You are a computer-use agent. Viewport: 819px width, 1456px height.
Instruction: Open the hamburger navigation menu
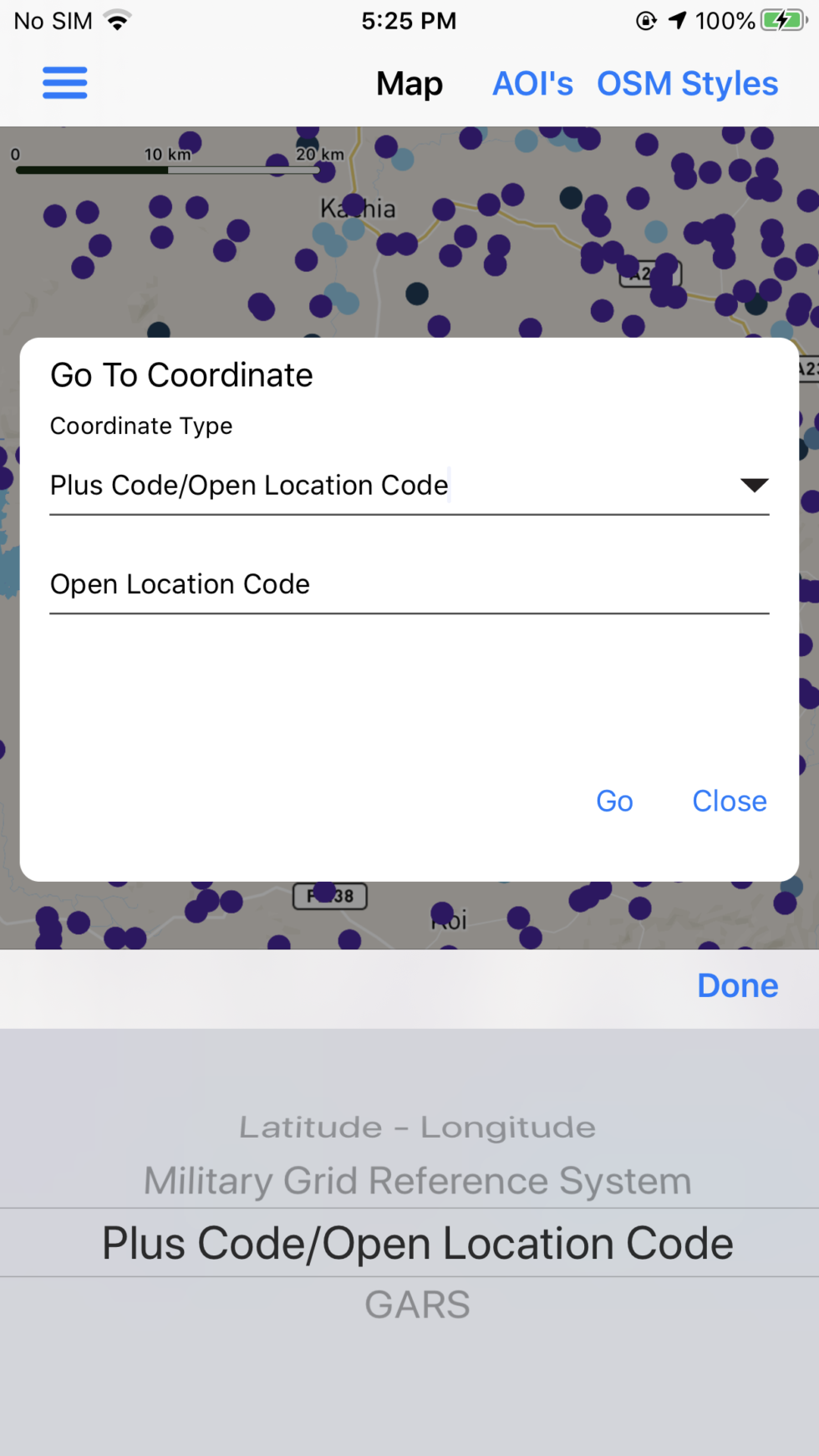(64, 83)
